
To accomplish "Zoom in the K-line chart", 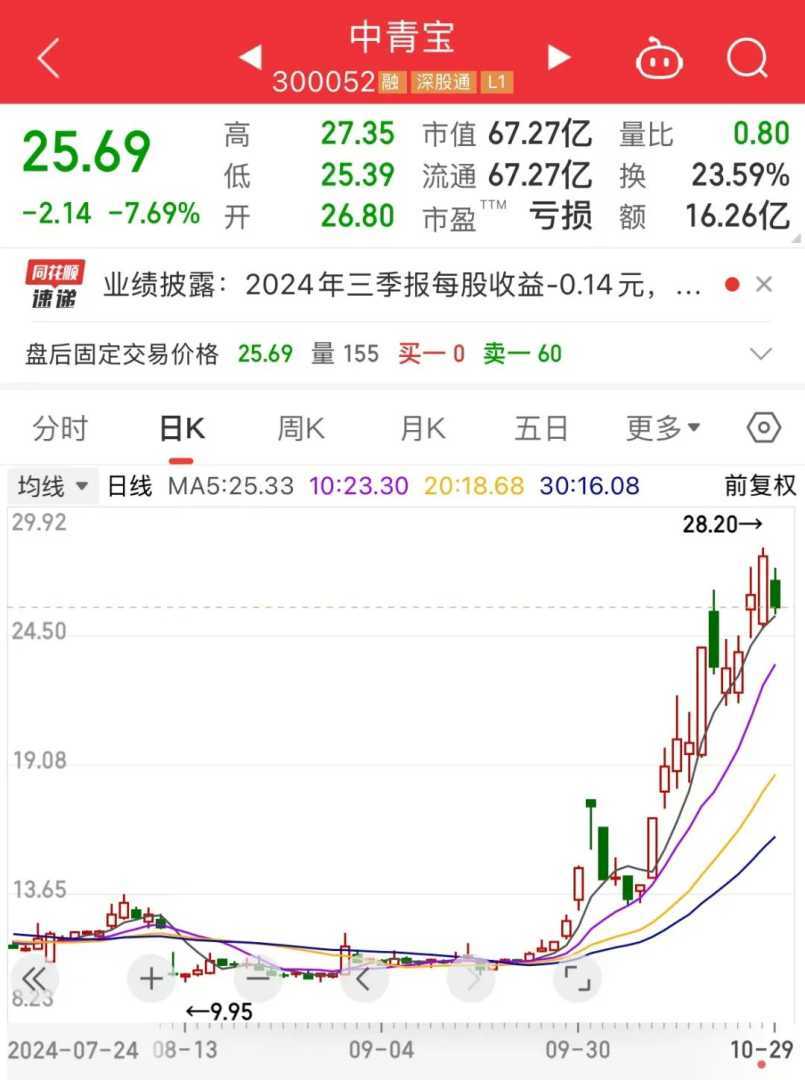I will coord(152,977).
